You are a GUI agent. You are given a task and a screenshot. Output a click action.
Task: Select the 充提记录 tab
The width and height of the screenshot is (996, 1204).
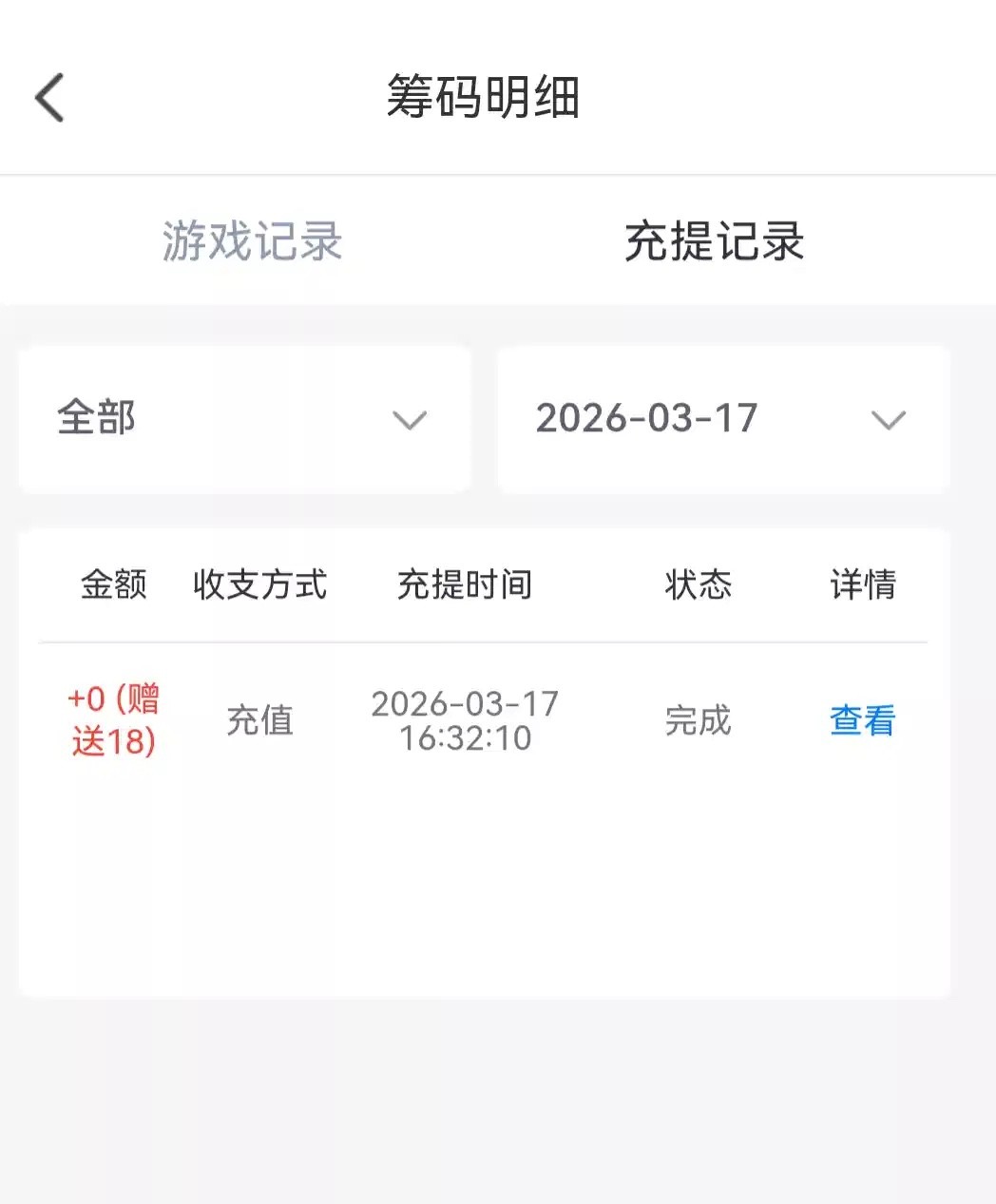(714, 241)
